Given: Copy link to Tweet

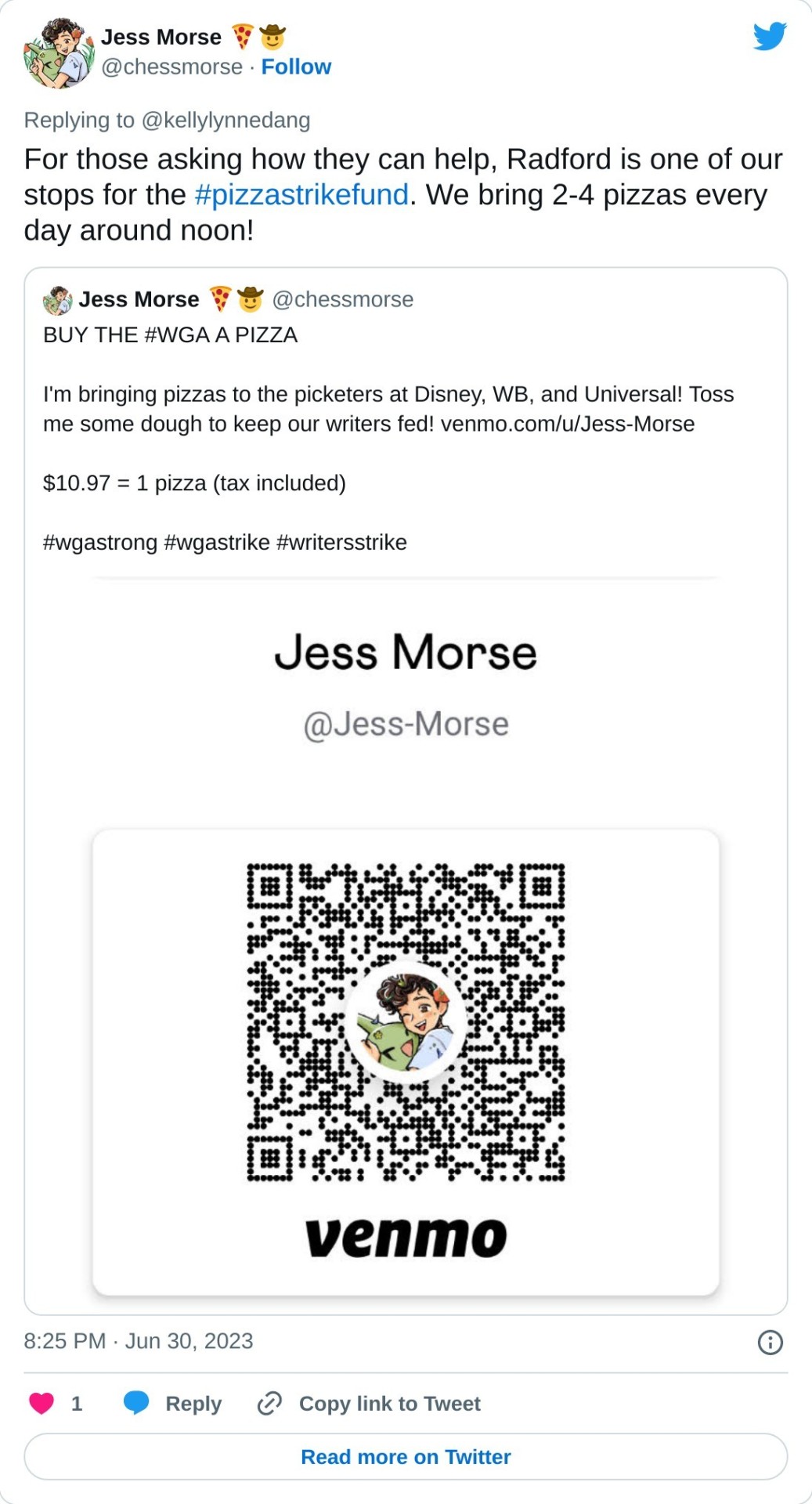Looking at the screenshot, I should (370, 1403).
